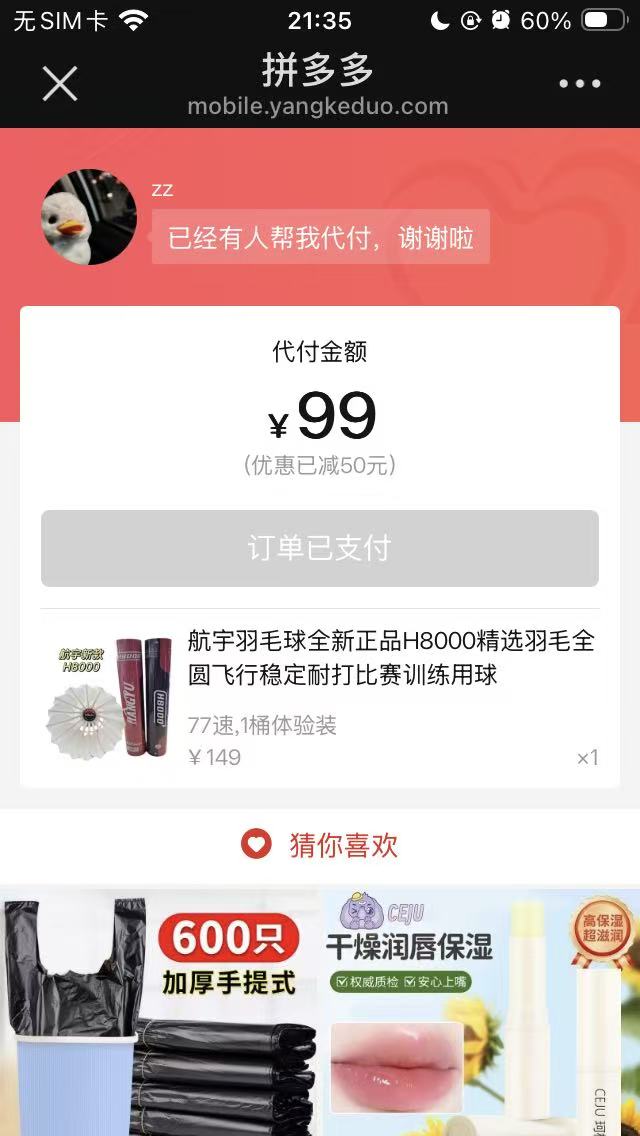Open the three-dot overflow menu
Viewport: 640px width, 1136px height.
coord(580,84)
